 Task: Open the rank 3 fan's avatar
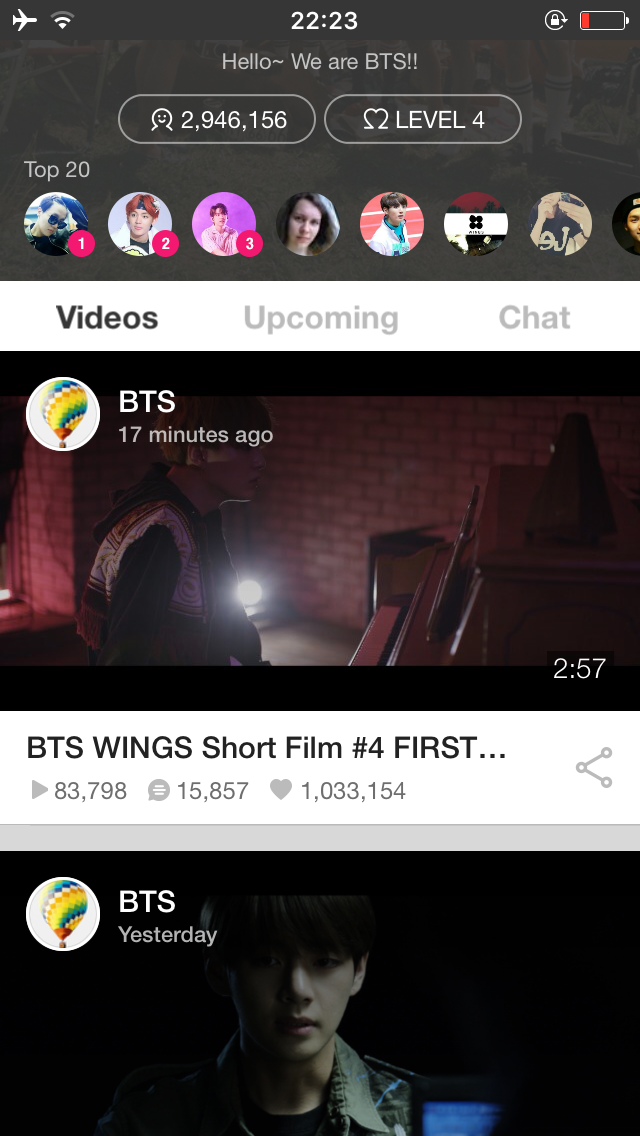point(225,224)
